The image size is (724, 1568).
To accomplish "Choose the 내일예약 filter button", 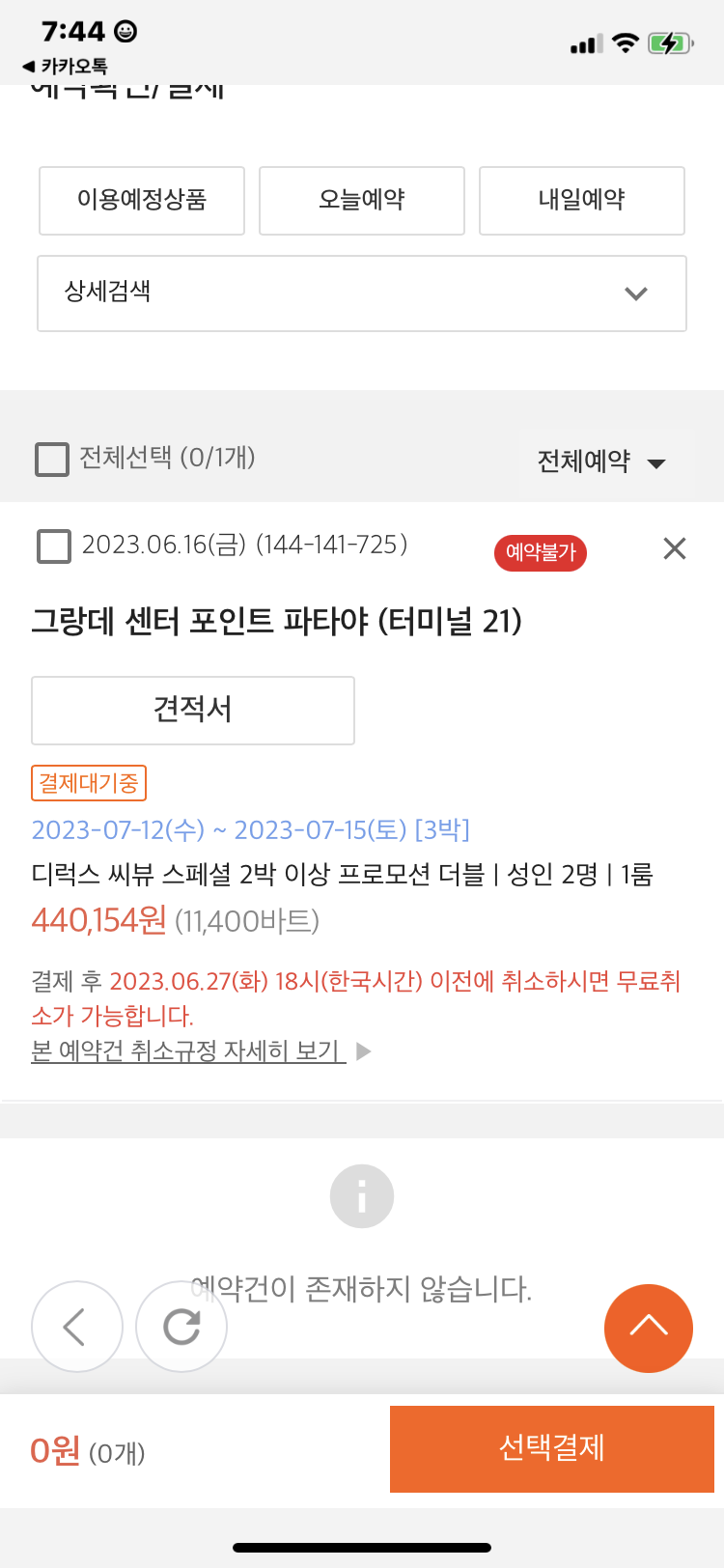I will click(x=582, y=201).
